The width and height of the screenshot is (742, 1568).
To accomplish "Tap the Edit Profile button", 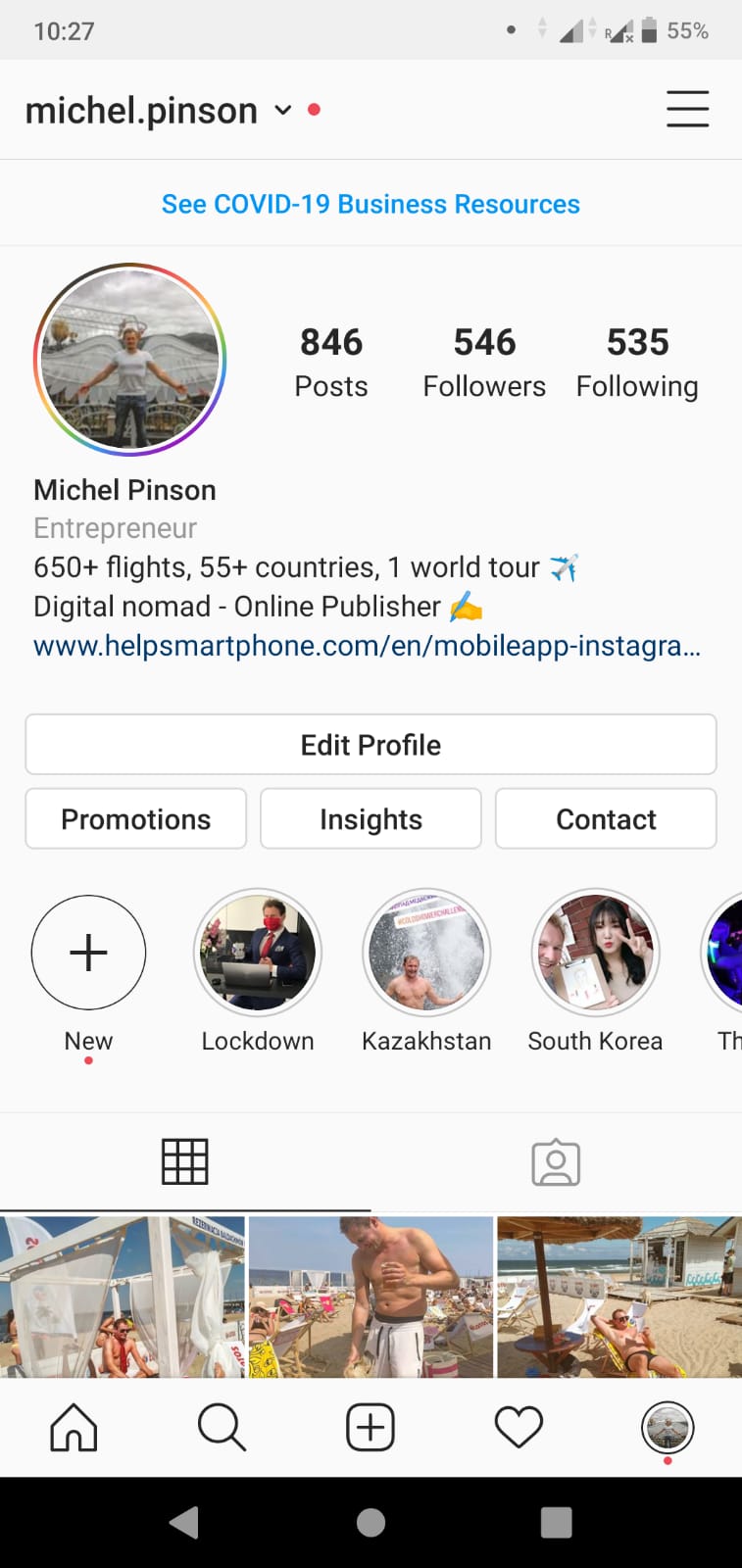I will coord(371,745).
